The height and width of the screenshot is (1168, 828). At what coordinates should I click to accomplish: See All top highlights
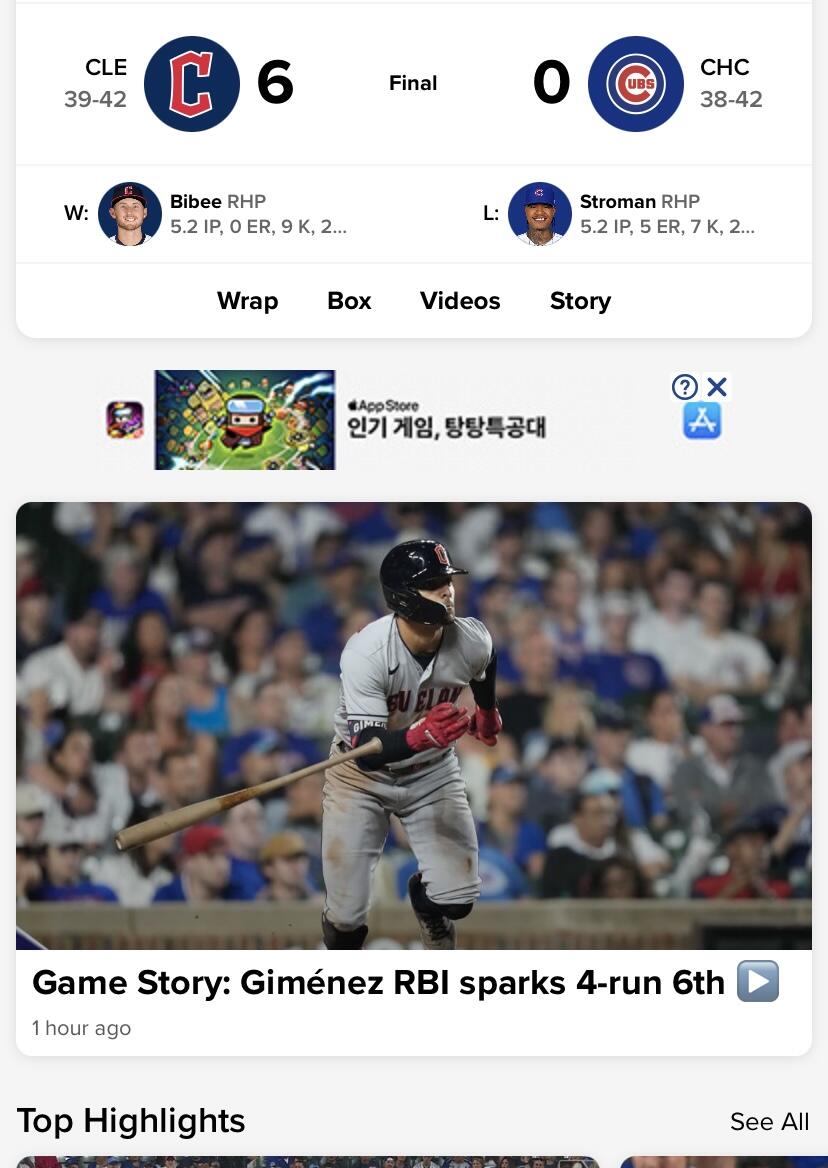tap(769, 1122)
